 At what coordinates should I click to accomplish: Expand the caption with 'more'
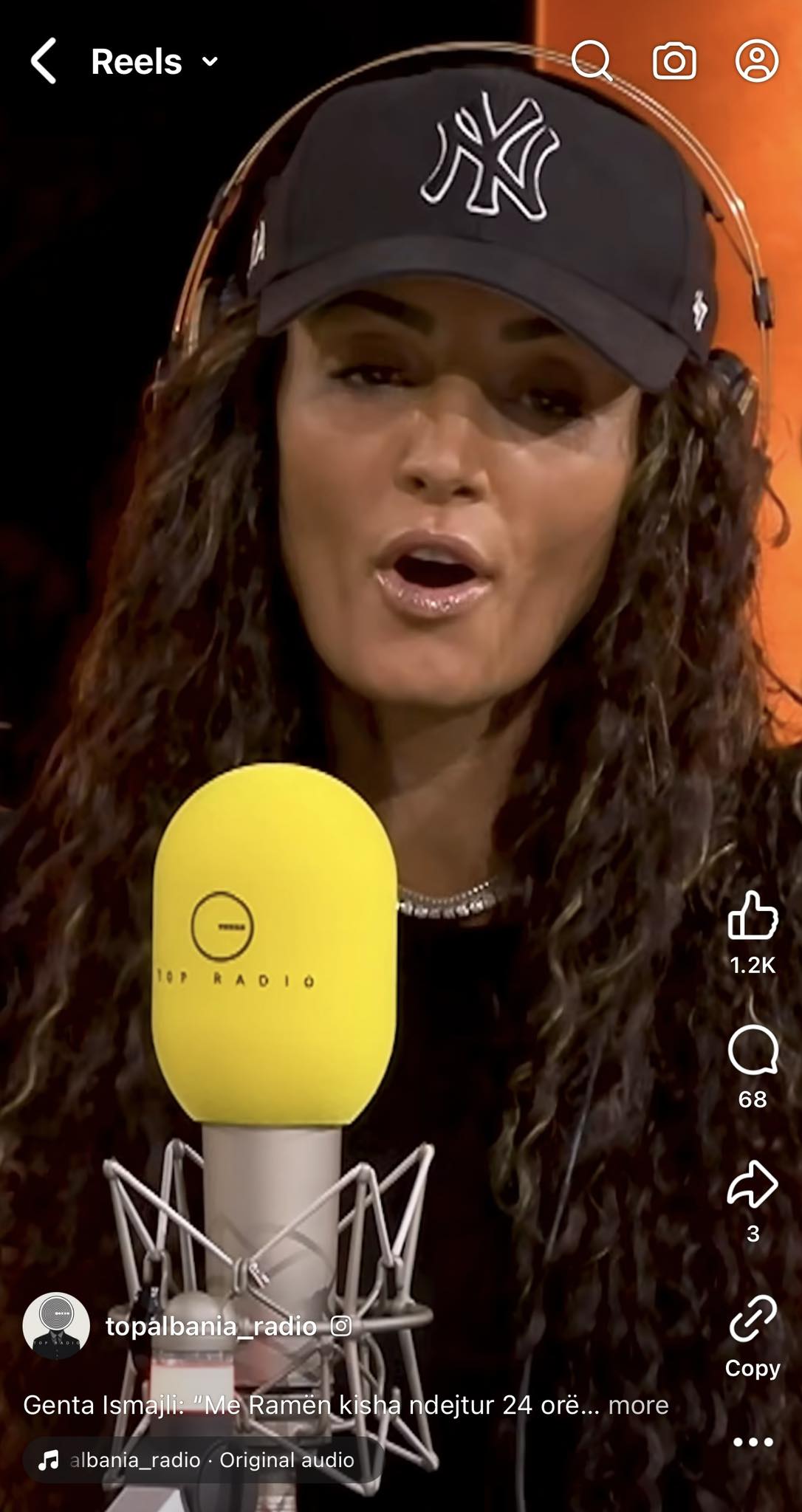[638, 1405]
